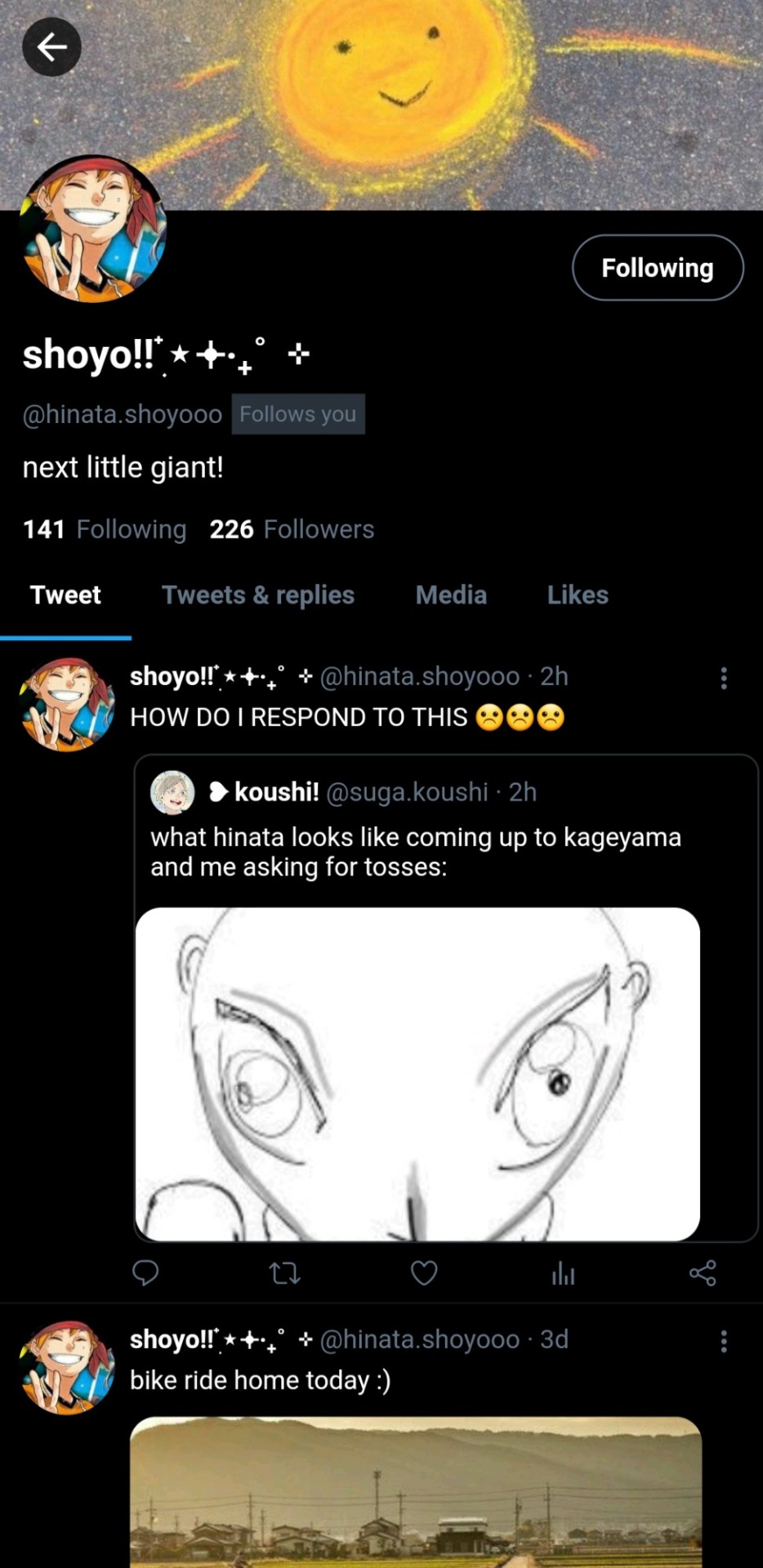View analytics for the HOW DO I RESPOND tweet
This screenshot has height=1568, width=763.
[563, 1272]
